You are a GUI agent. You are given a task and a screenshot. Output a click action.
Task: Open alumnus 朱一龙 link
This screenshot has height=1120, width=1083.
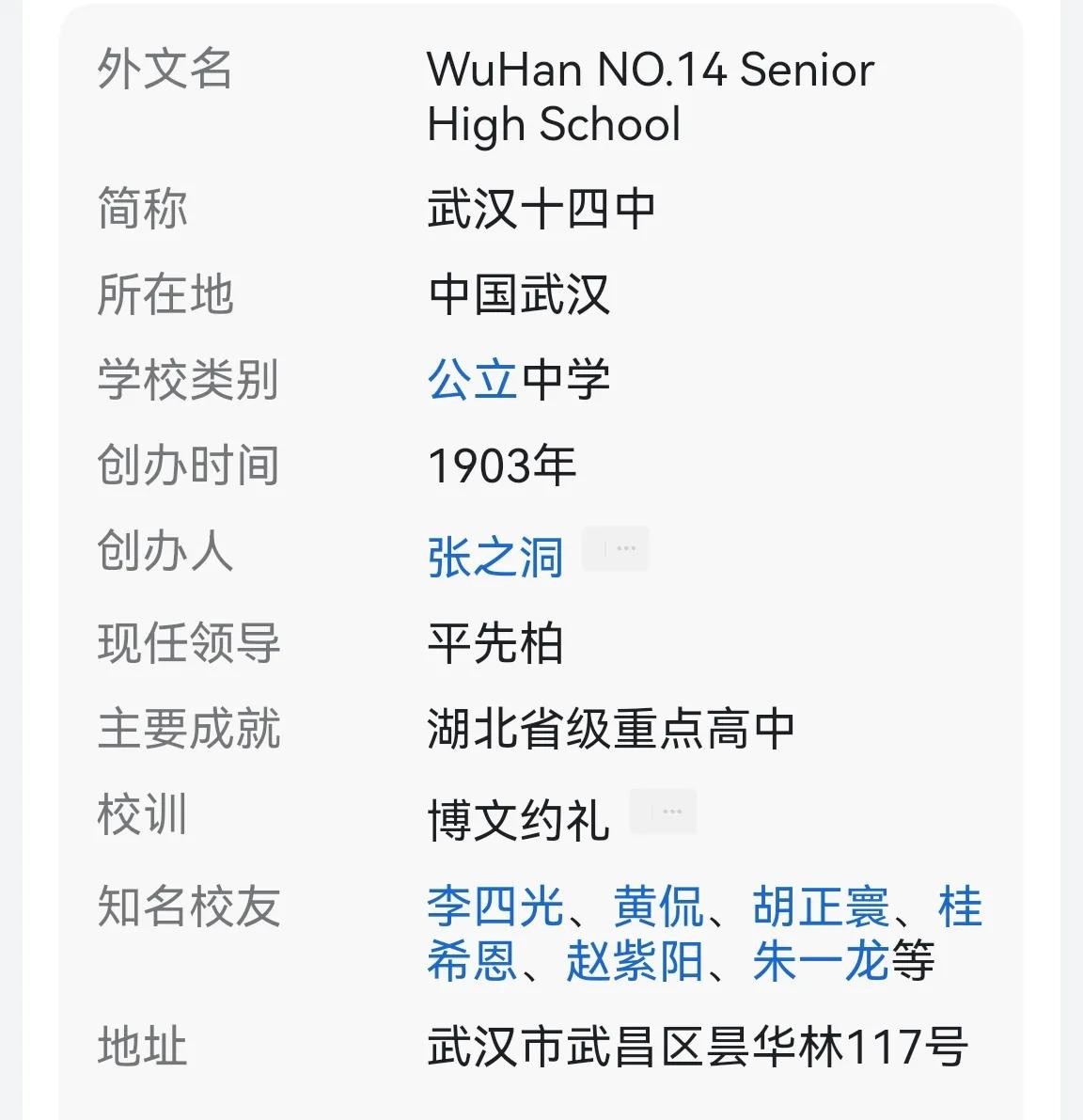click(x=821, y=962)
